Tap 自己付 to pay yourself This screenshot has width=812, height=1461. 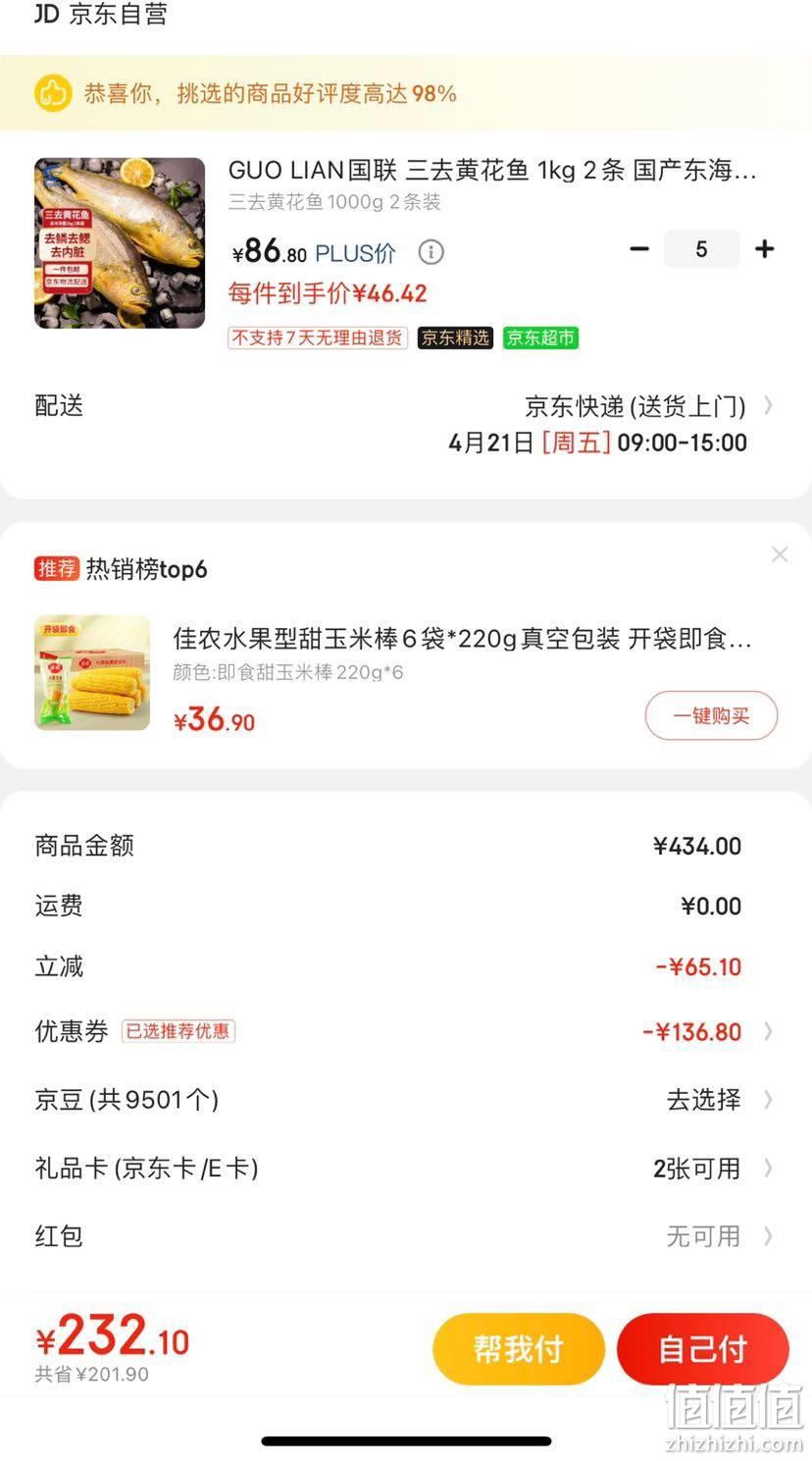pos(703,1349)
